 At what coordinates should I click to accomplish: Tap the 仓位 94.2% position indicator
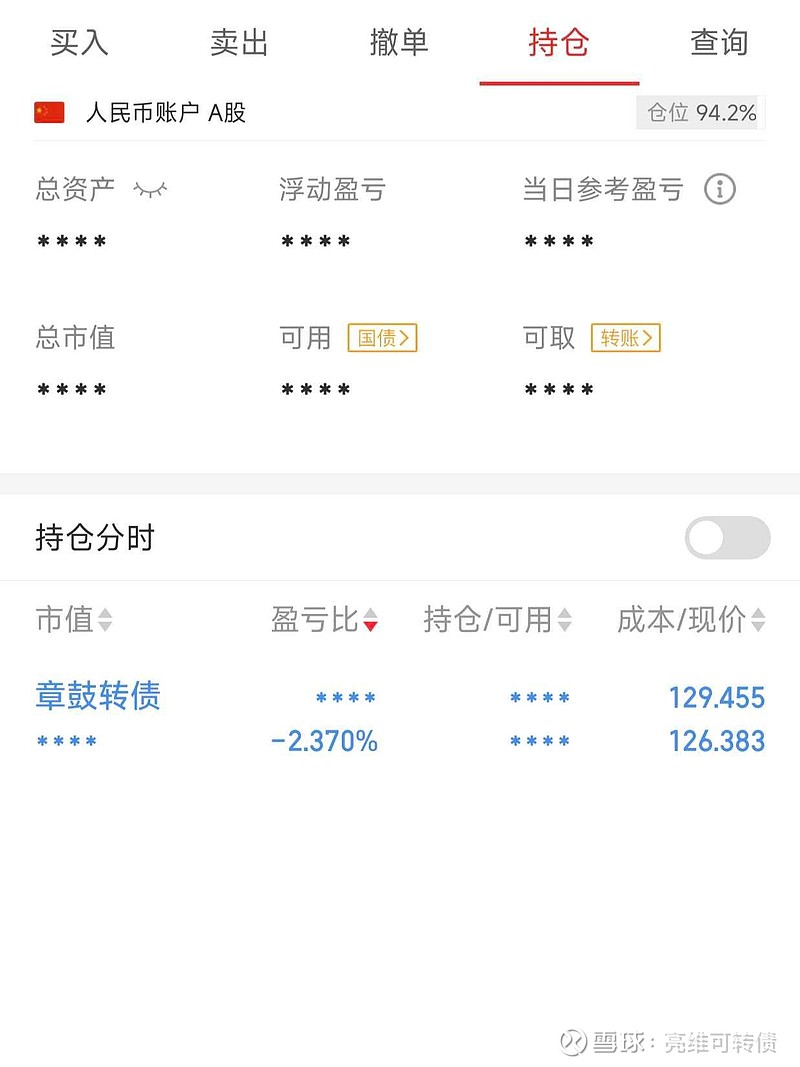point(700,113)
